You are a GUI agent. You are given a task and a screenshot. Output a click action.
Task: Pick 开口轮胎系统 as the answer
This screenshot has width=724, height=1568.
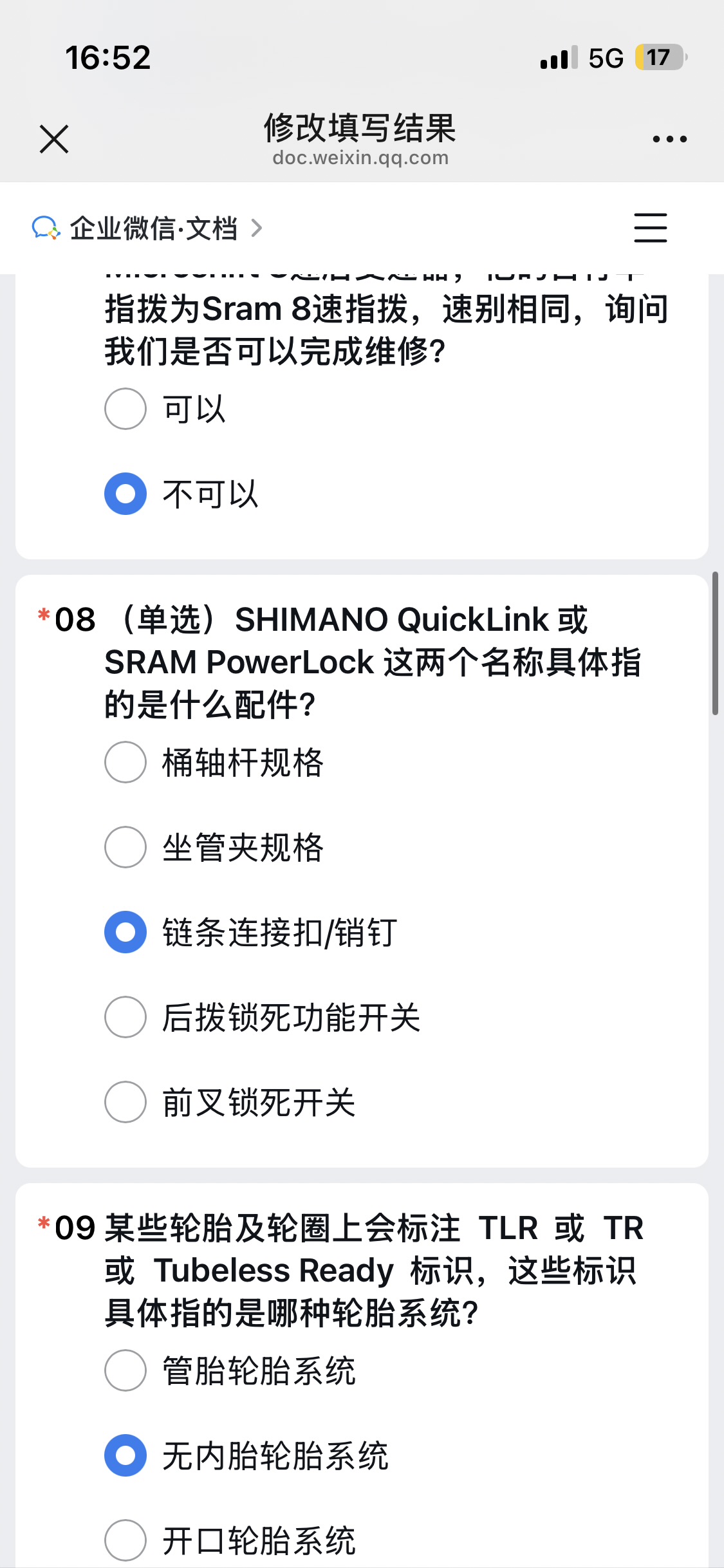click(125, 1540)
